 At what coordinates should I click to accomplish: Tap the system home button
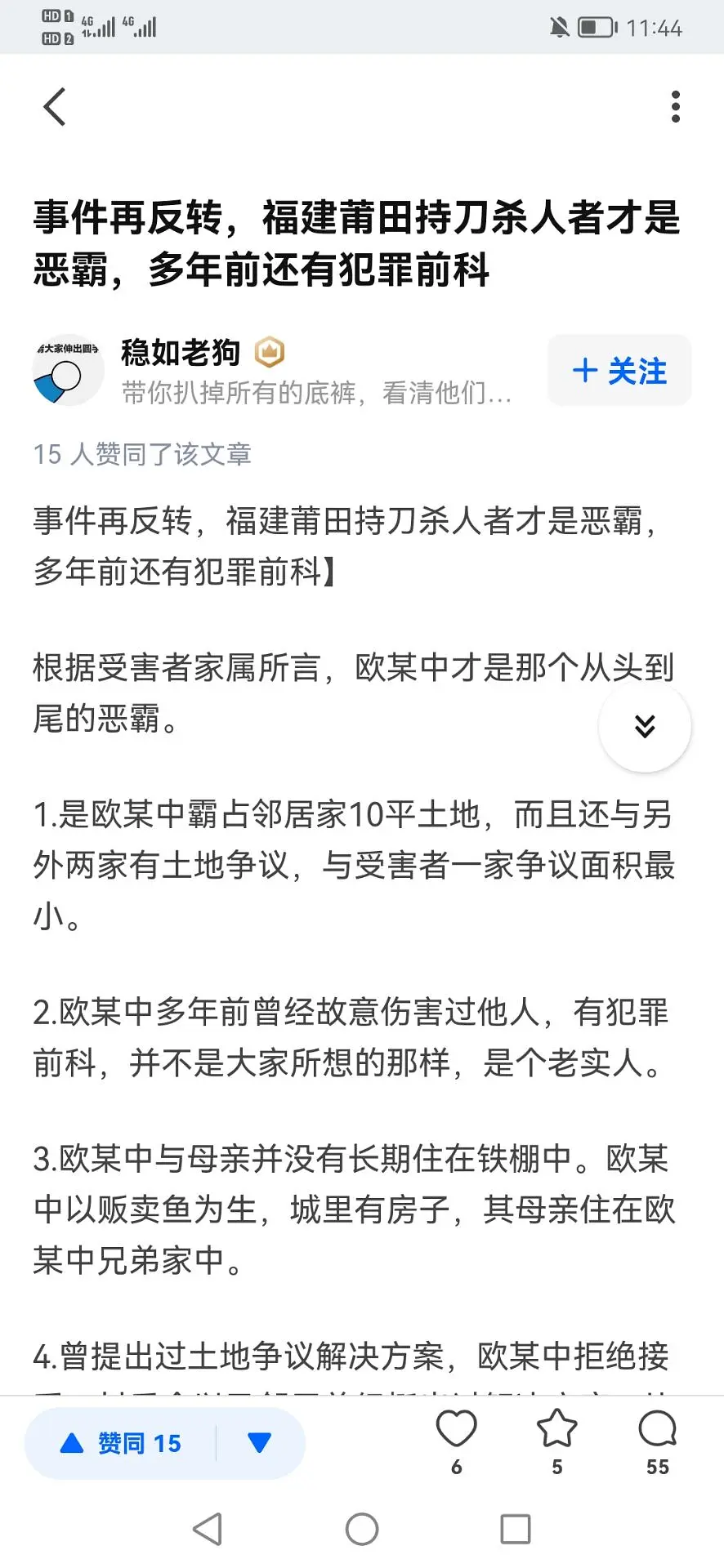click(x=362, y=1529)
